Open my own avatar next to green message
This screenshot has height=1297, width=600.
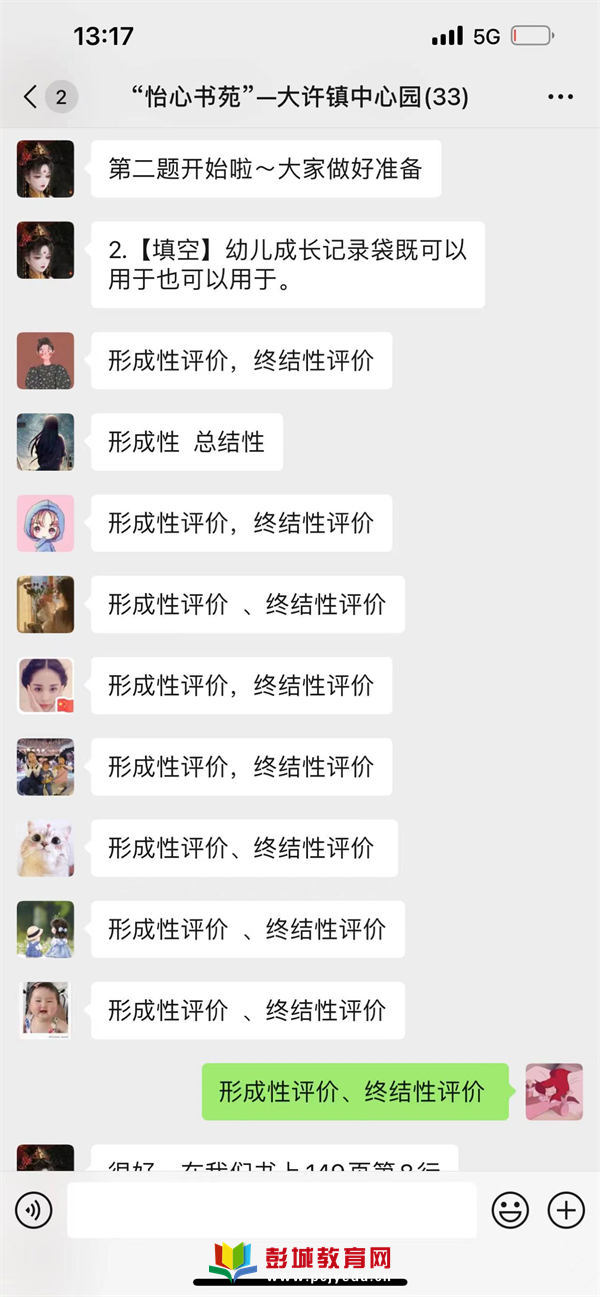tap(554, 1091)
